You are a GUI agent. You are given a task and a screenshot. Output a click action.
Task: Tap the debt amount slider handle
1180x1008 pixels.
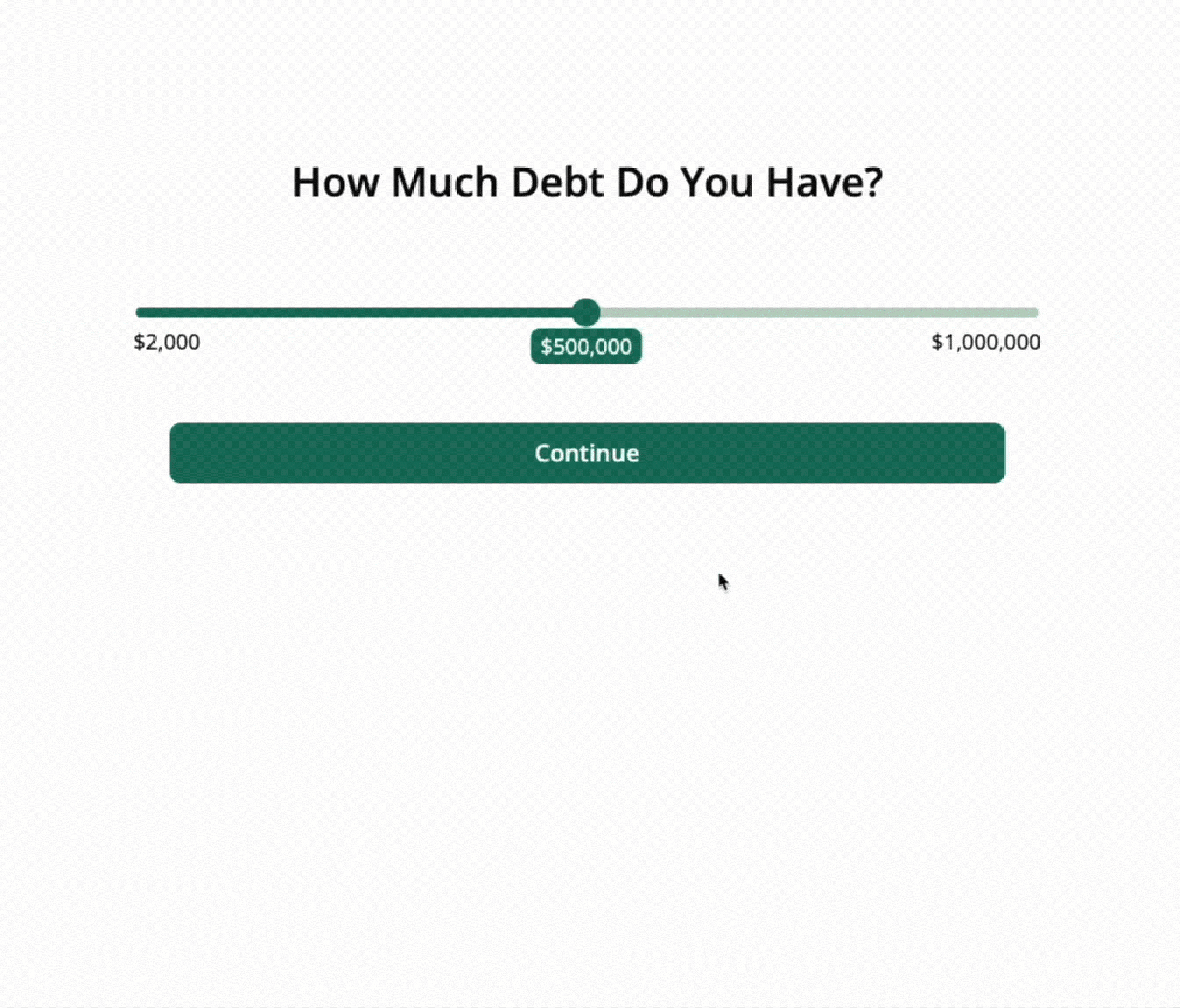pyautogui.click(x=586, y=312)
